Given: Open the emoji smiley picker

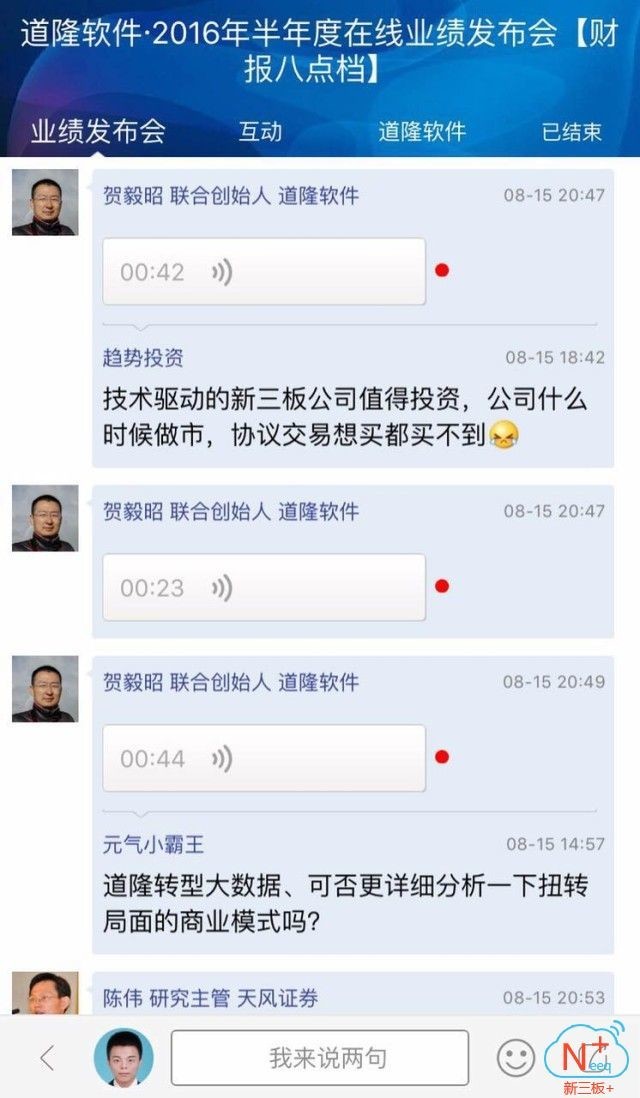Looking at the screenshot, I should pyautogui.click(x=516, y=1058).
